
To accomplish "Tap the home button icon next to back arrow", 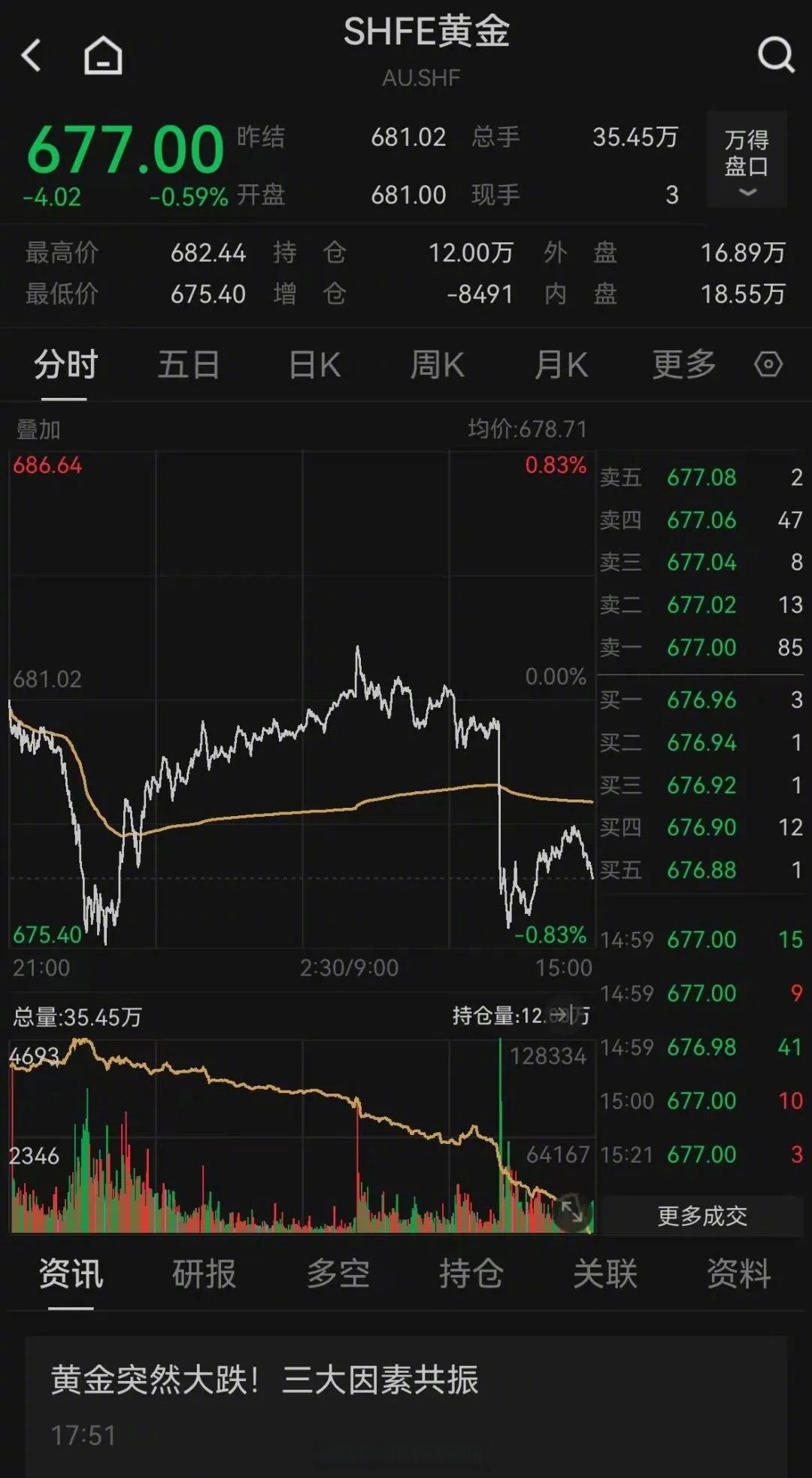I will click(101, 56).
